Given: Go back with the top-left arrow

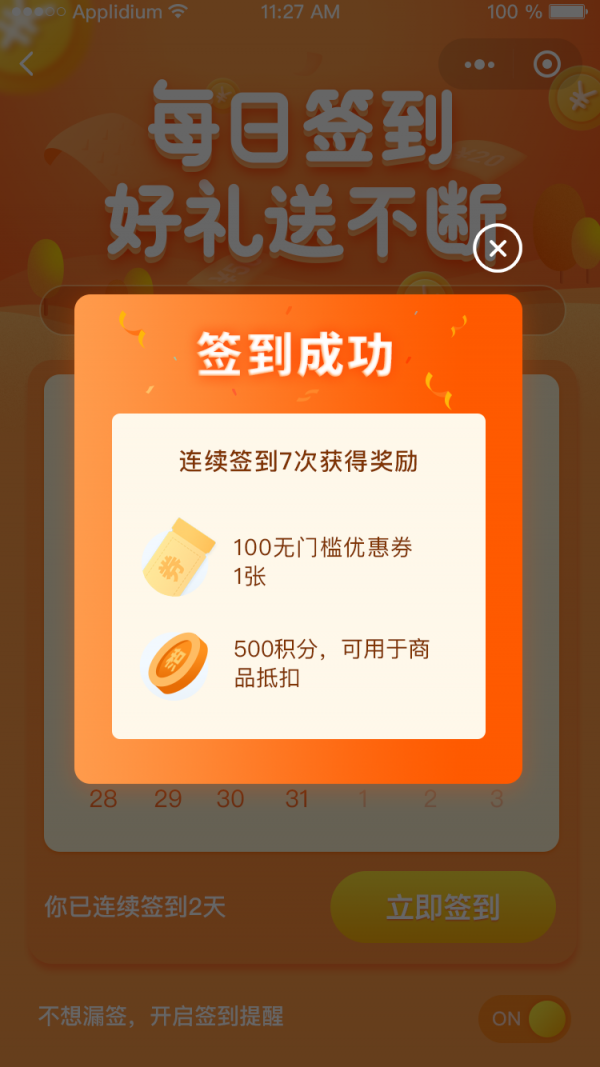Looking at the screenshot, I should pos(27,64).
